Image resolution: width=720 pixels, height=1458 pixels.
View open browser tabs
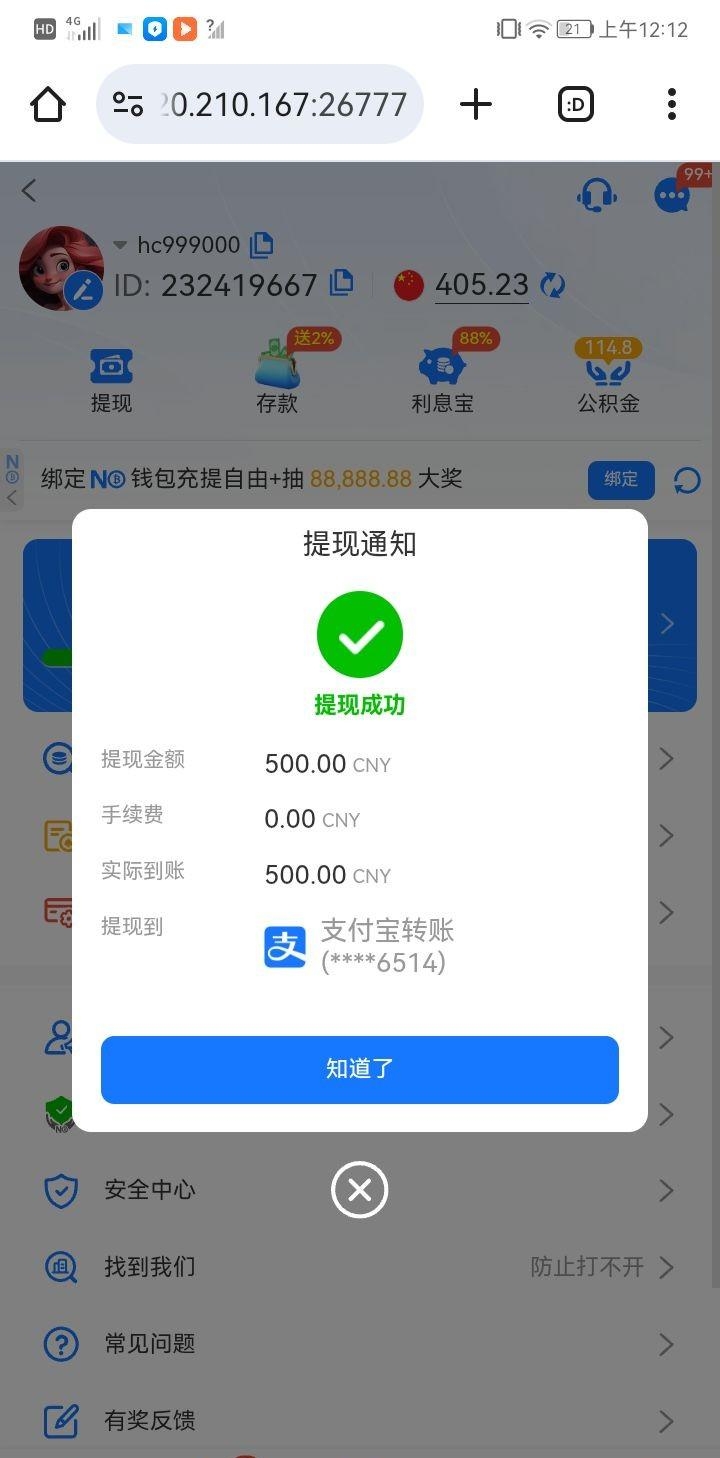[x=576, y=104]
